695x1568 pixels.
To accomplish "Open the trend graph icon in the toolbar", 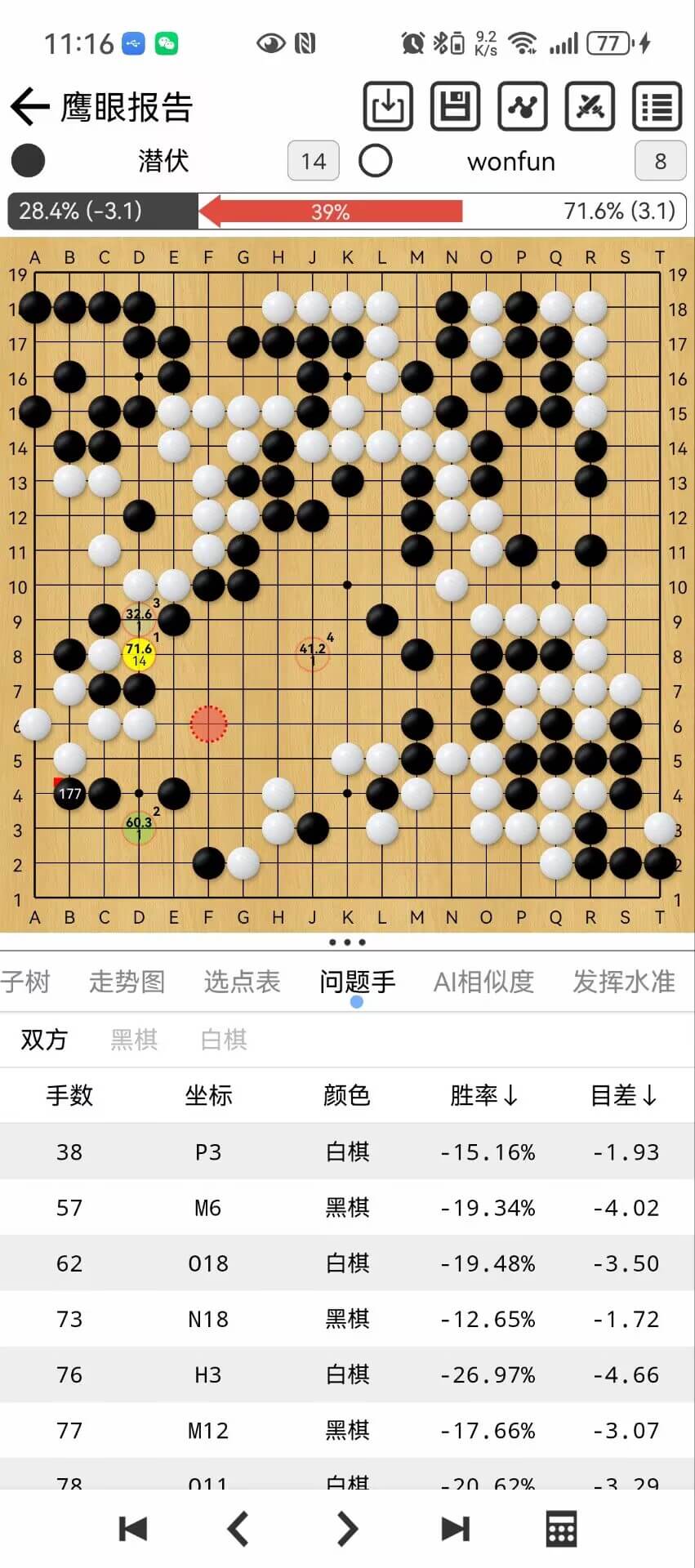I will (523, 106).
